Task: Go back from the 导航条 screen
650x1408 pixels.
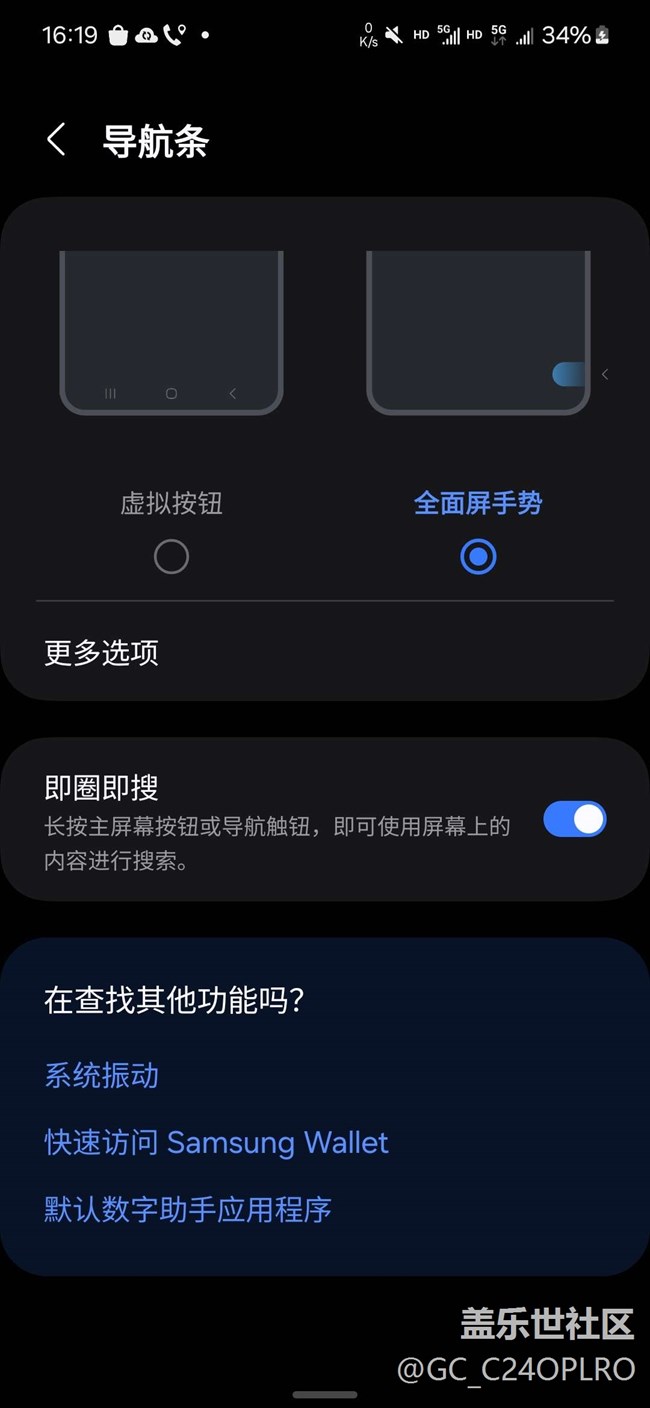Action: (x=57, y=140)
